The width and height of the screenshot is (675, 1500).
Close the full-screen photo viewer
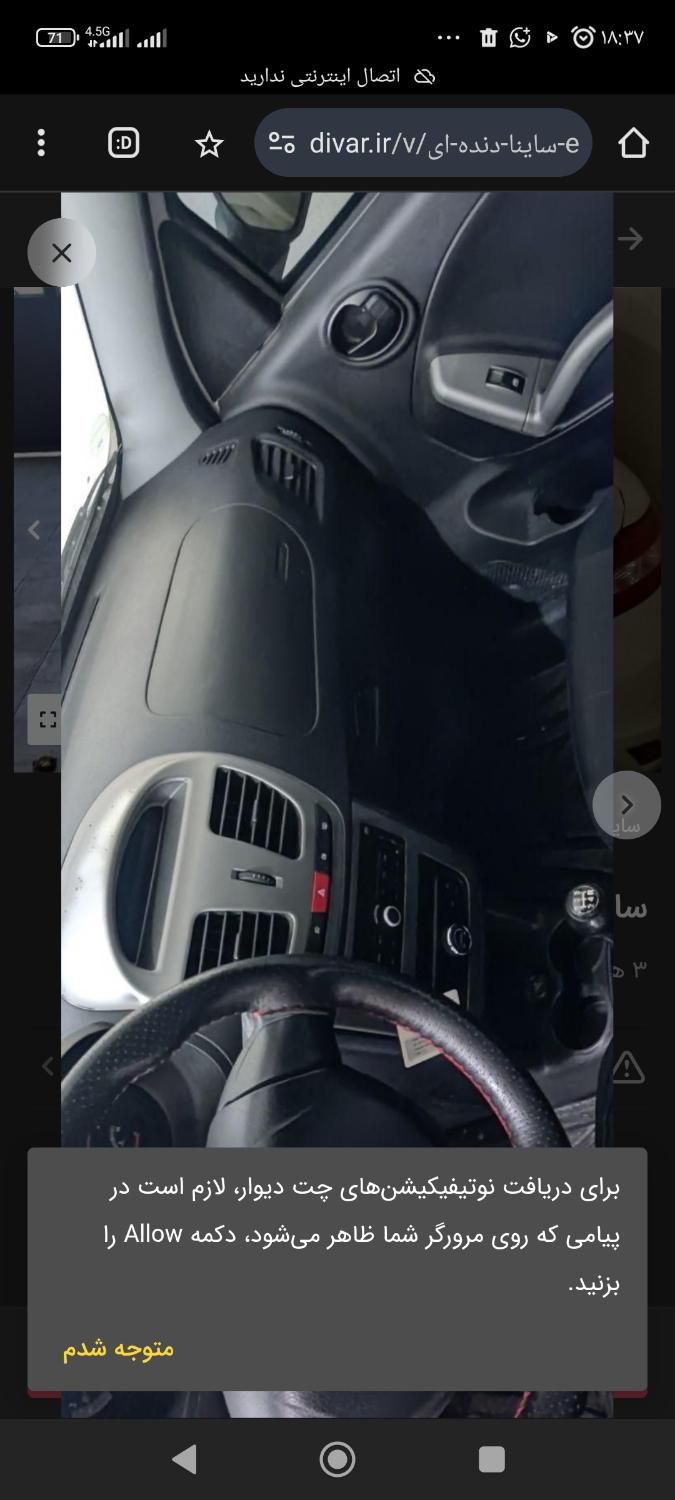[x=61, y=253]
